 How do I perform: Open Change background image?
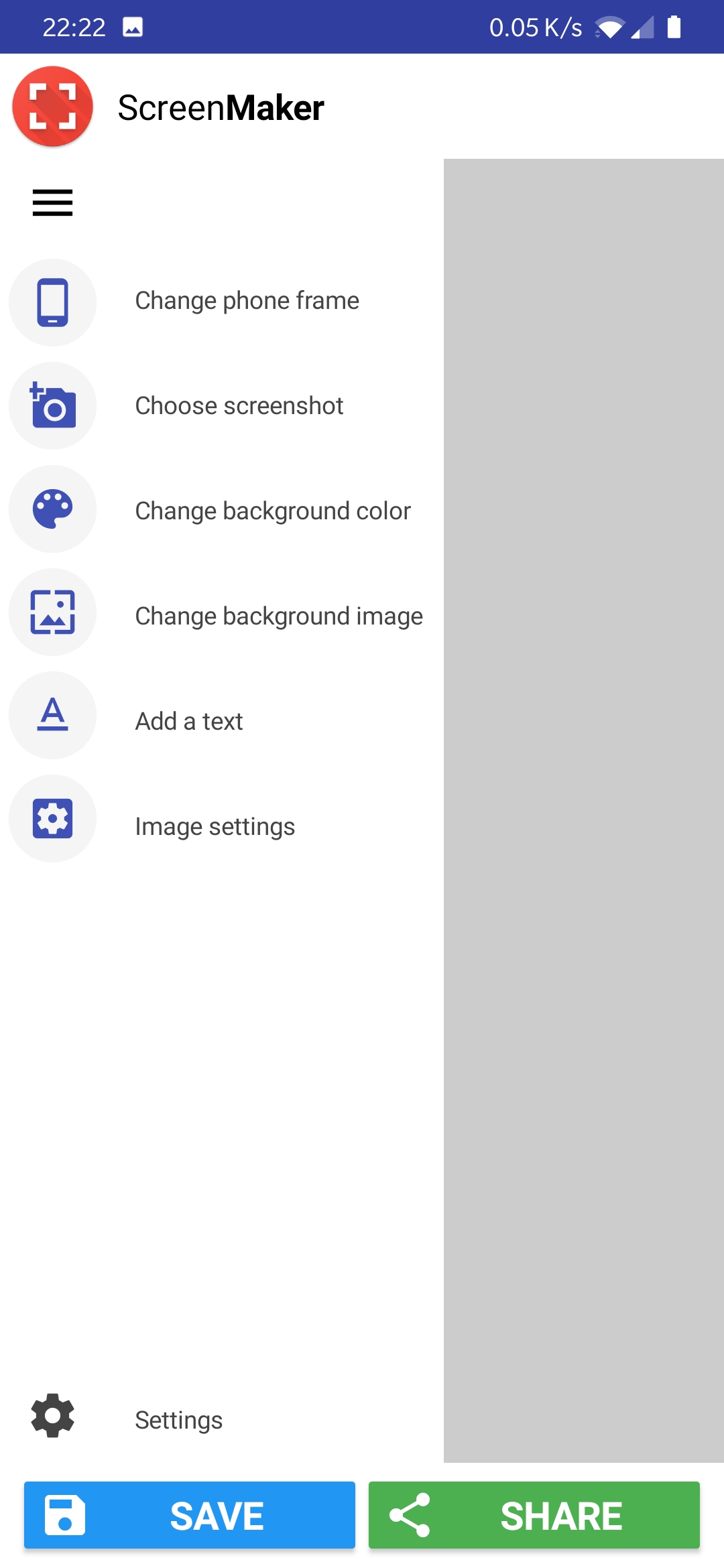(221, 613)
